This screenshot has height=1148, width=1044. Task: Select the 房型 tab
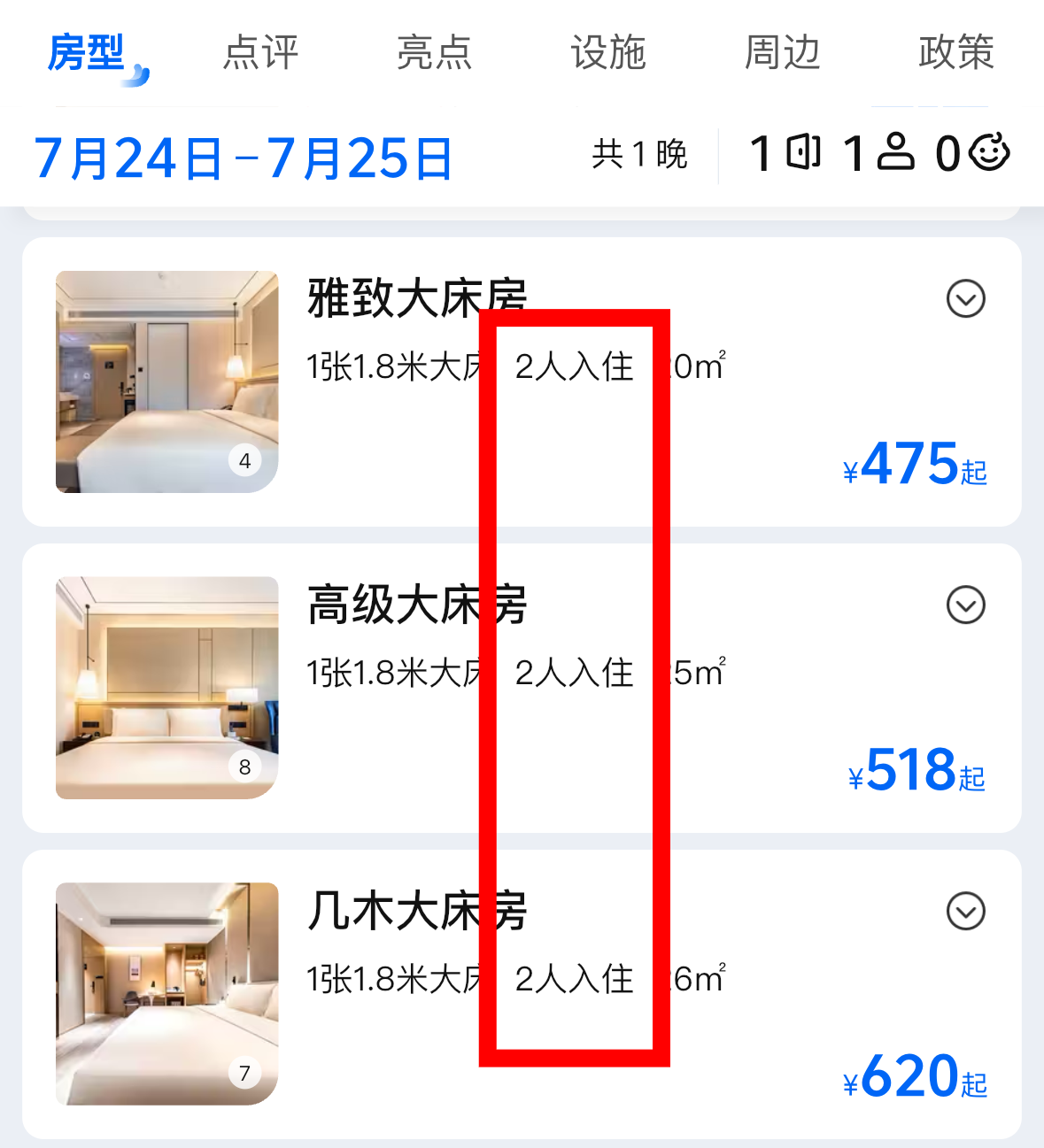[x=87, y=53]
